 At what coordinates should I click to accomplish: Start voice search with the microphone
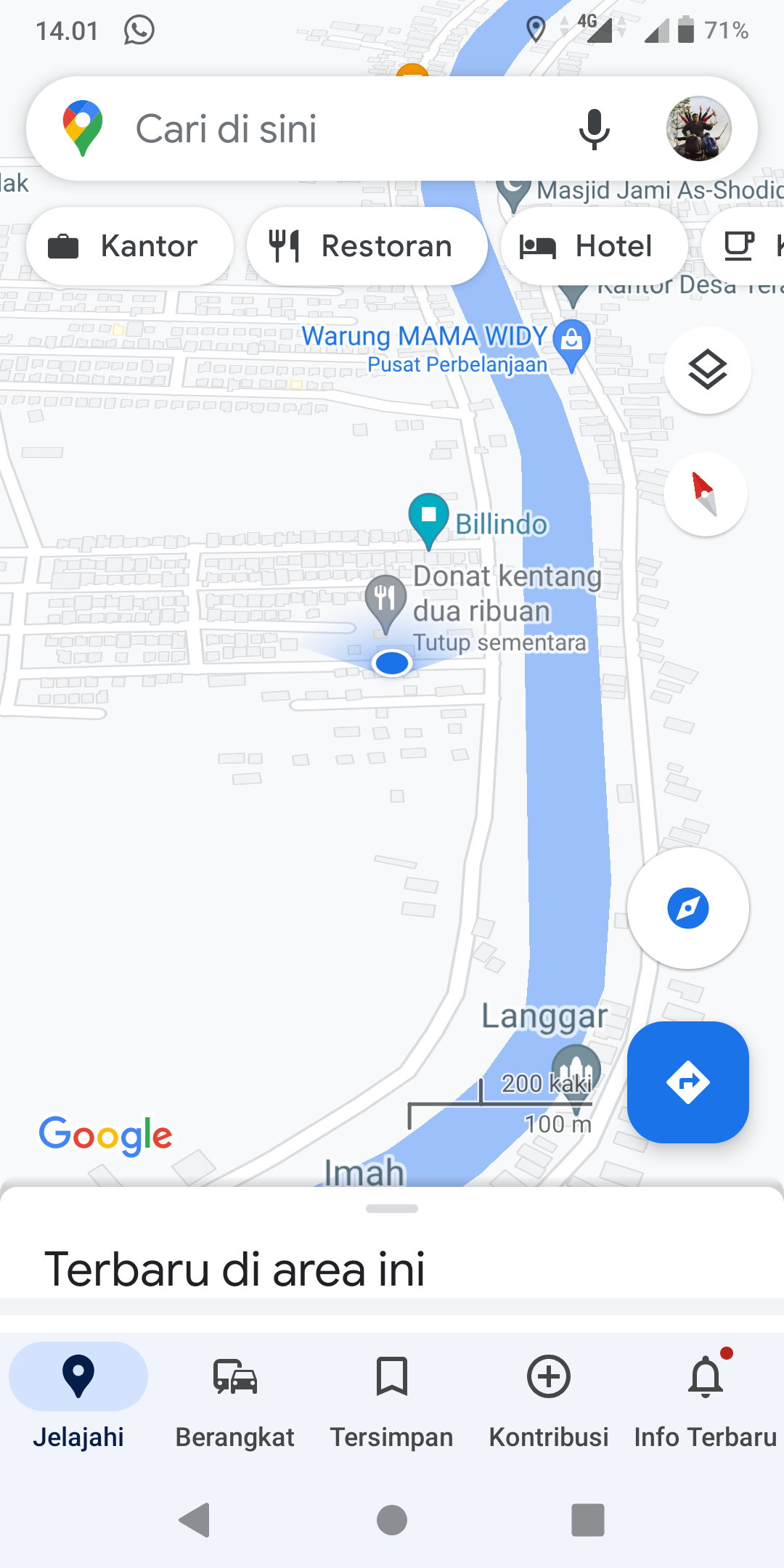point(594,129)
